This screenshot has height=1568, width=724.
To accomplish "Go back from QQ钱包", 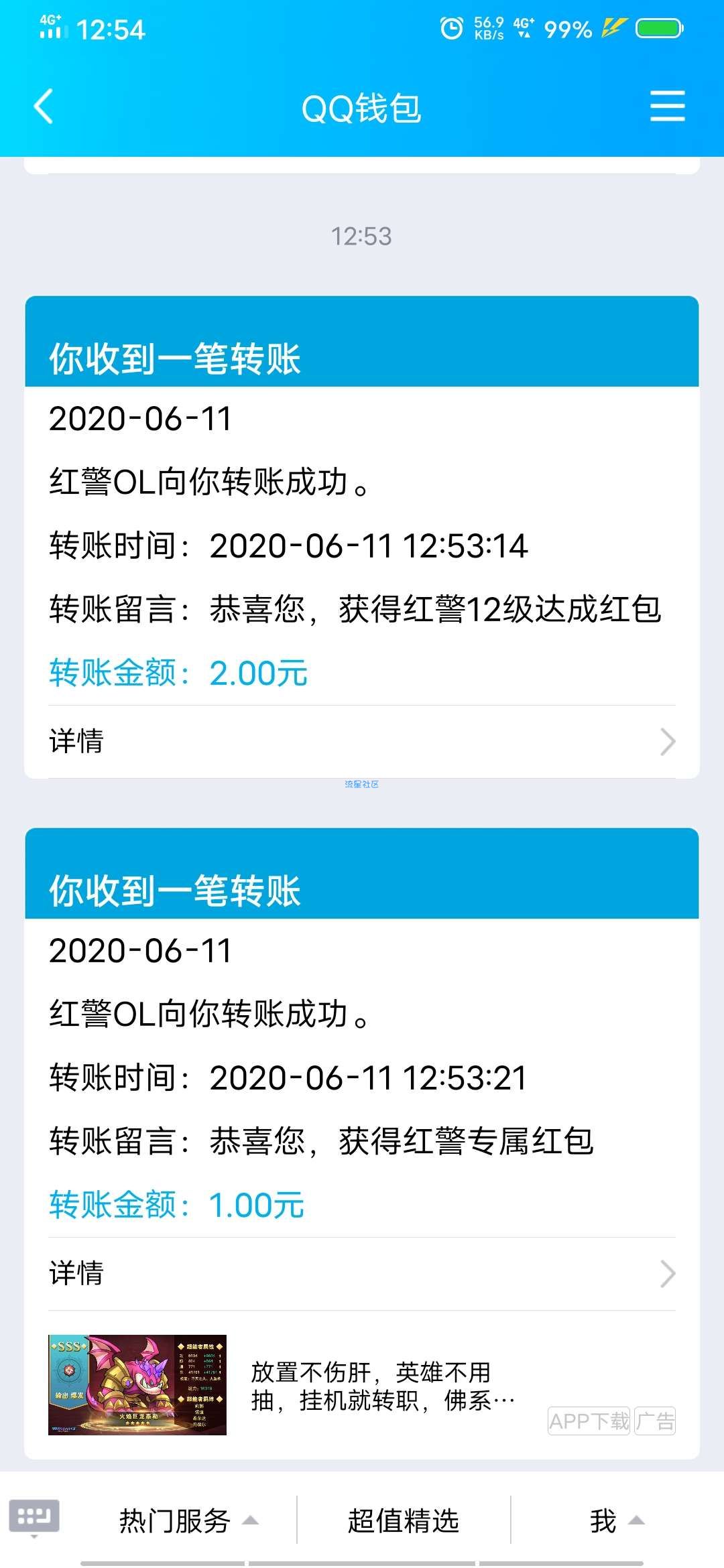I will click(44, 107).
